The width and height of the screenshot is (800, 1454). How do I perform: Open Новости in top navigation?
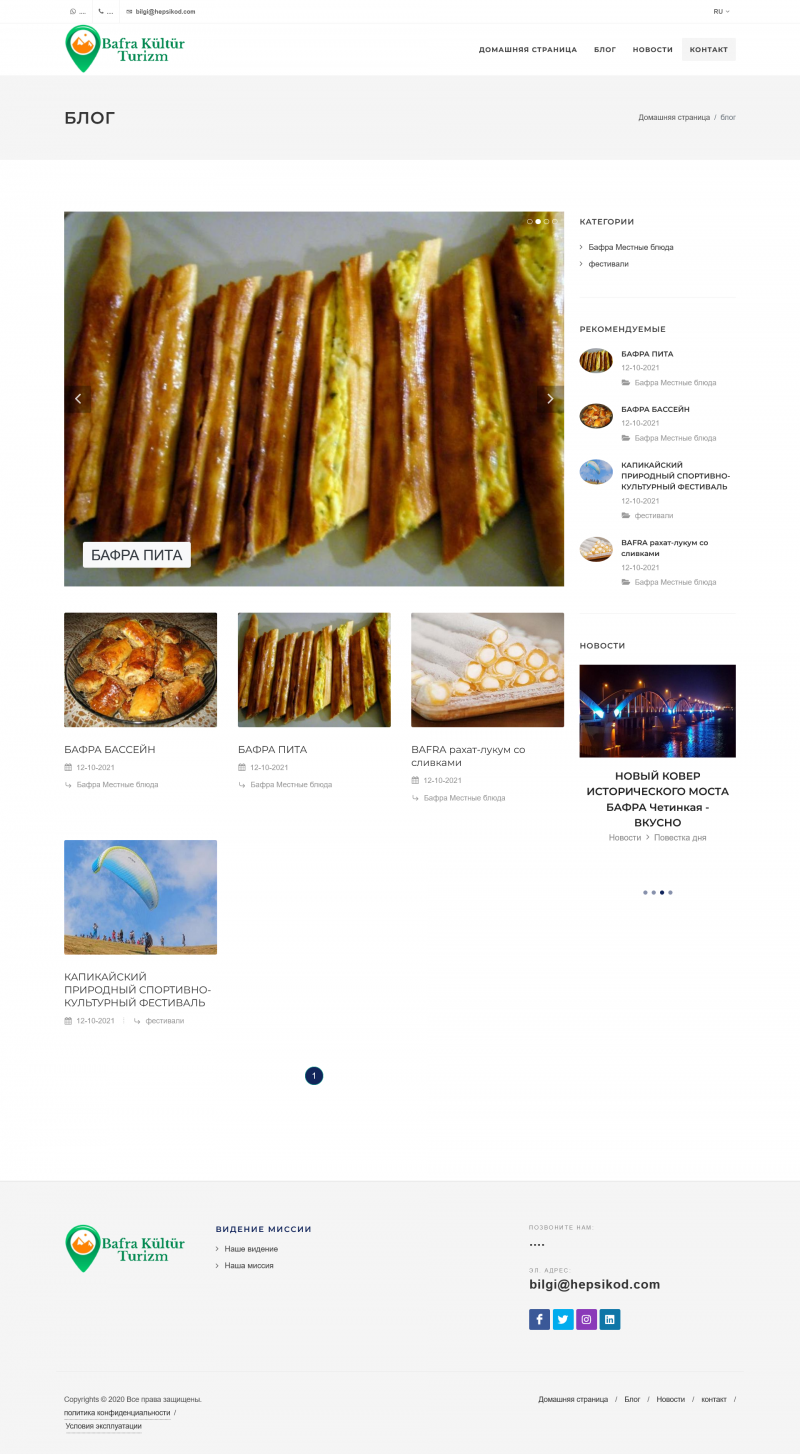tap(652, 49)
